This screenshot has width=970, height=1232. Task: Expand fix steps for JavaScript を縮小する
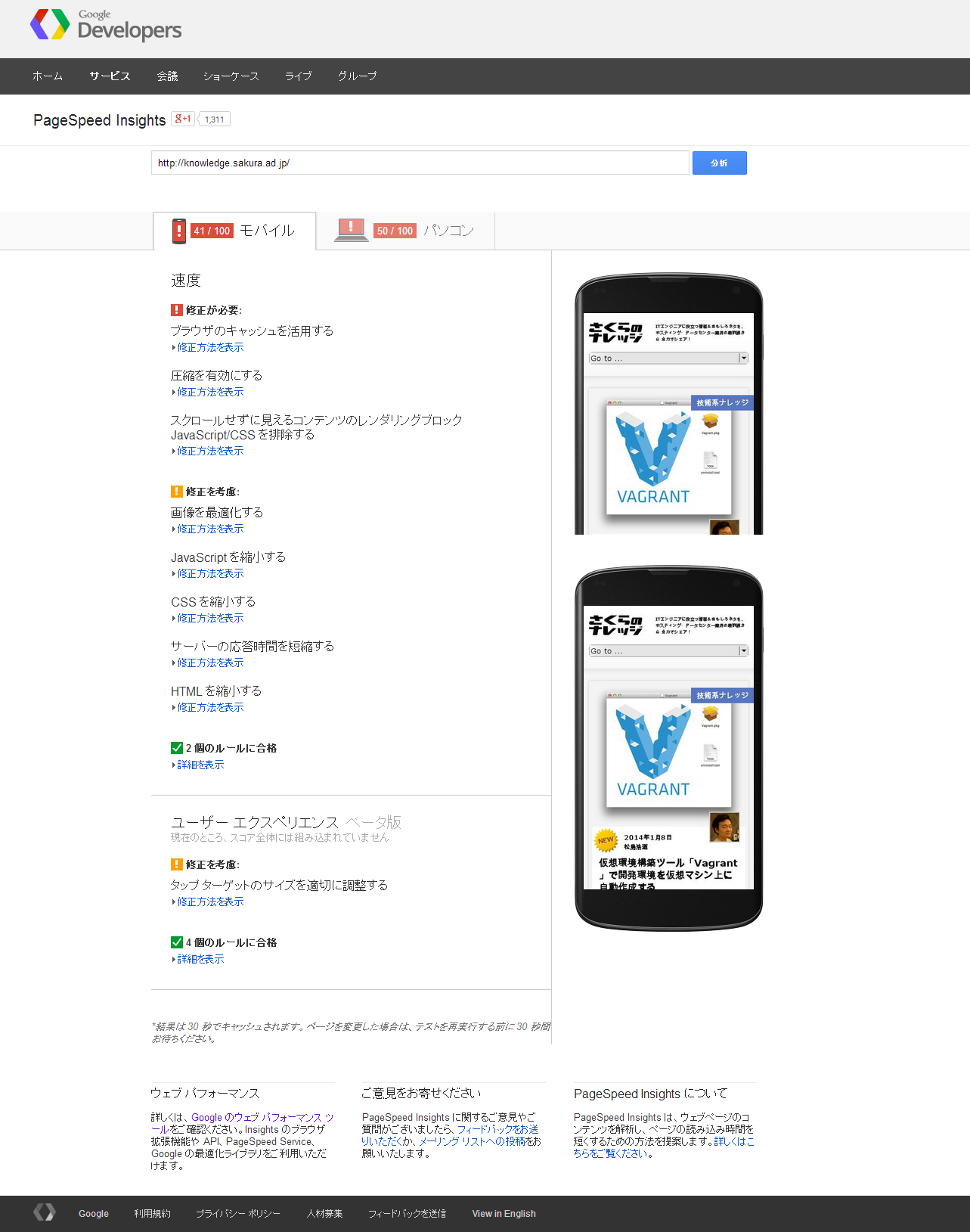[210, 574]
